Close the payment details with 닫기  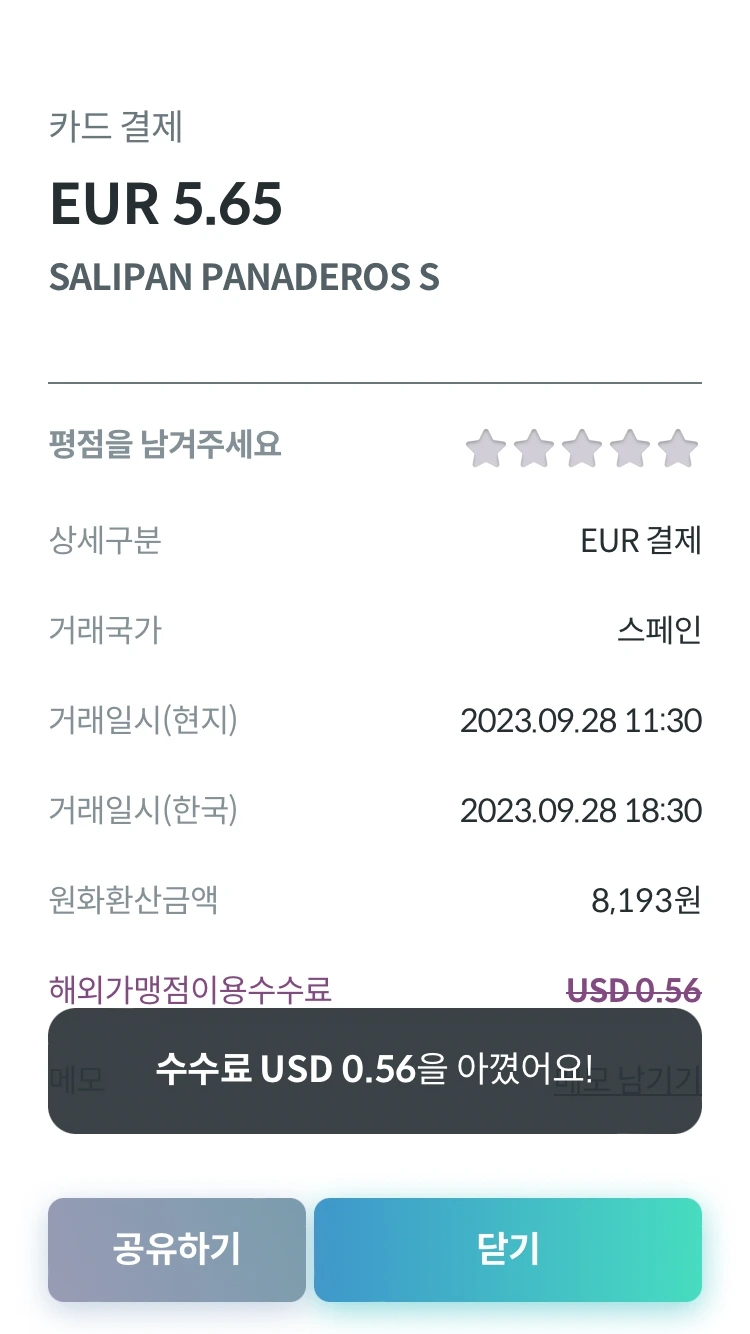tap(508, 1250)
